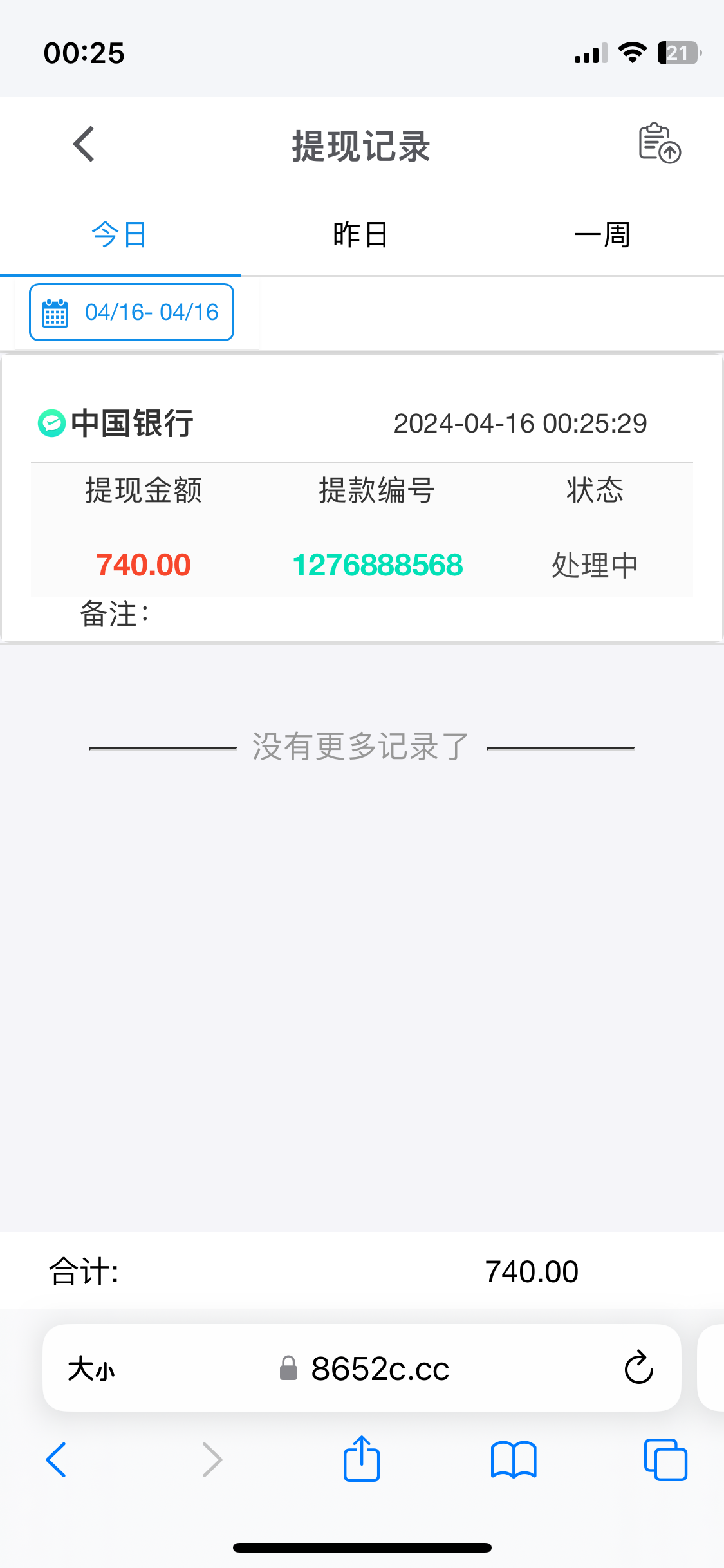Switch to the 昨日 tab

tap(361, 235)
